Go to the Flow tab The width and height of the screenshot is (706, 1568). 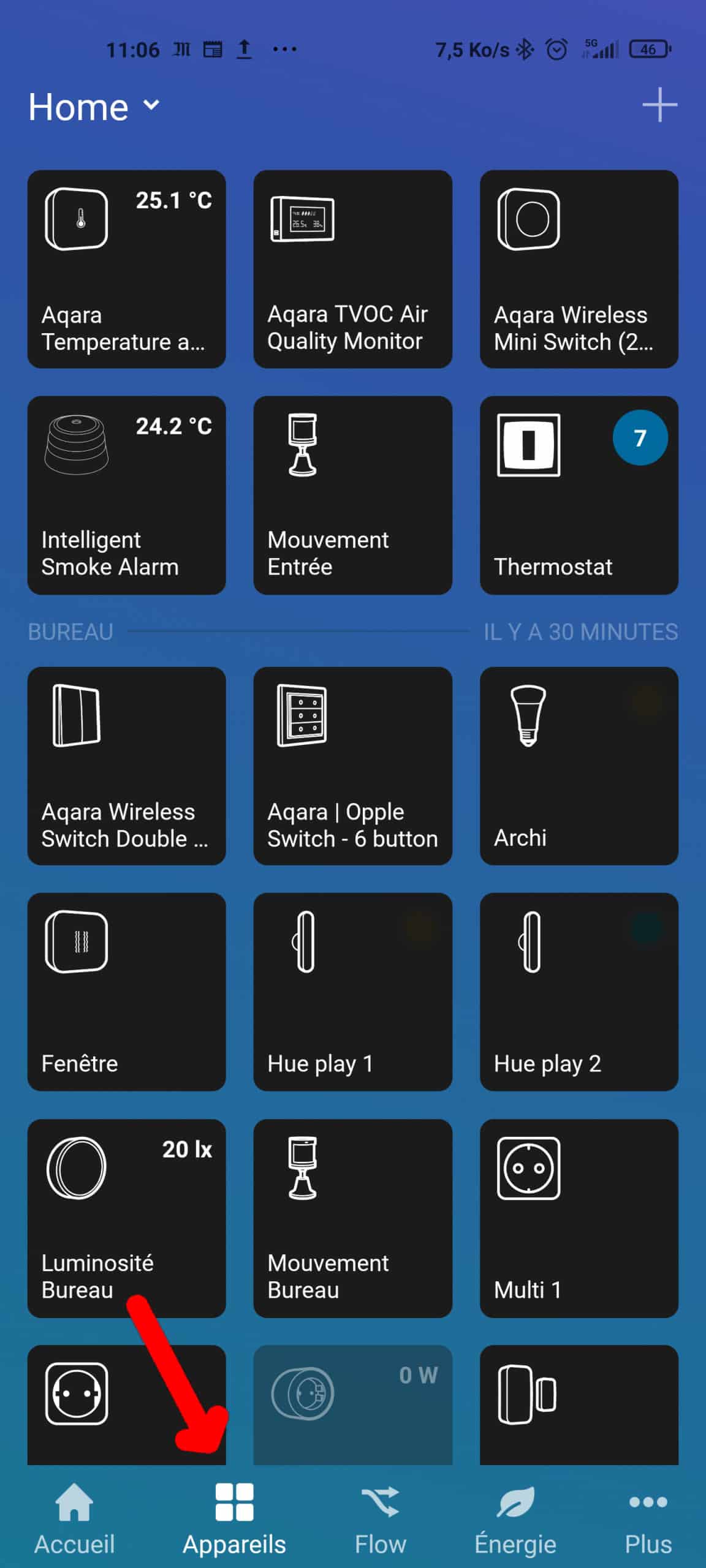coord(380,1520)
